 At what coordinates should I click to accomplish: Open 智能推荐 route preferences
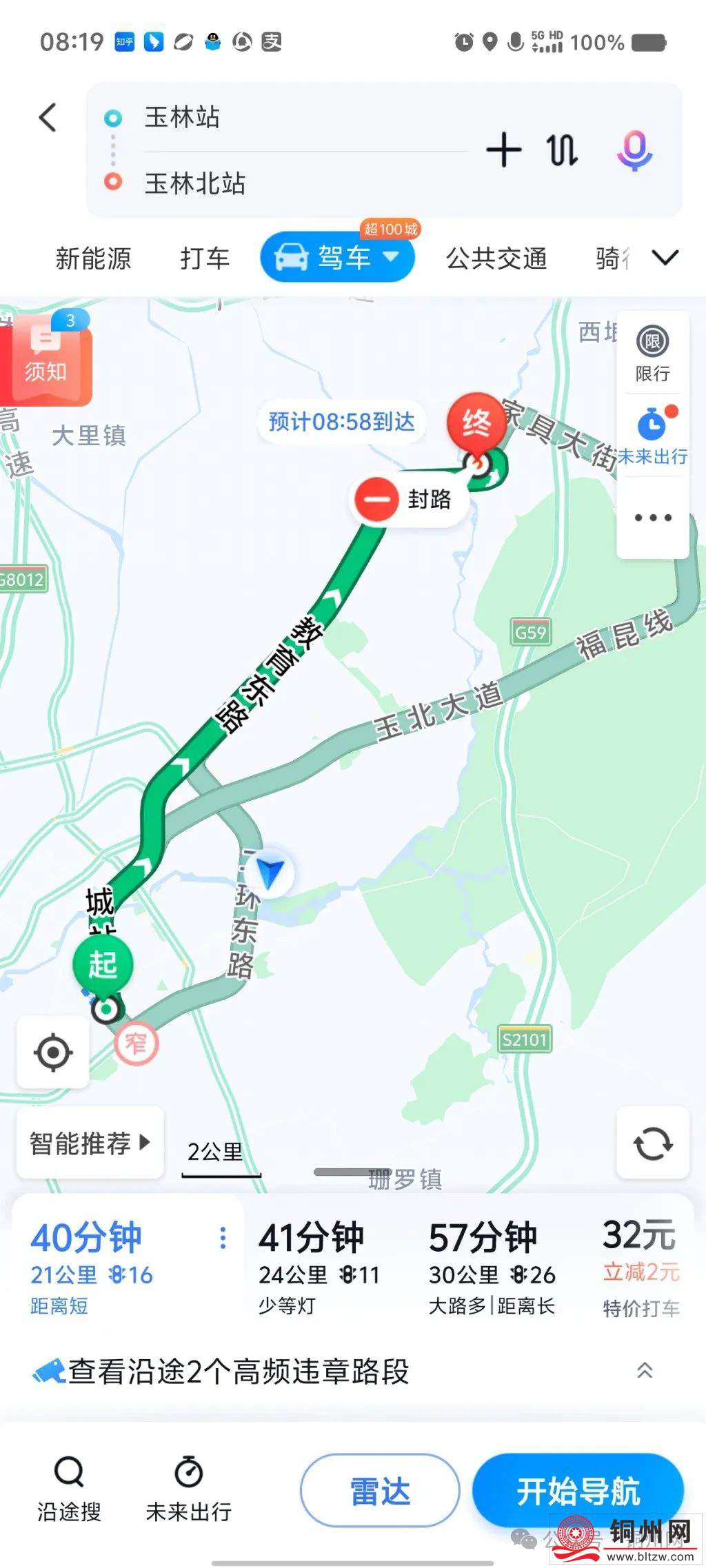(90, 1143)
